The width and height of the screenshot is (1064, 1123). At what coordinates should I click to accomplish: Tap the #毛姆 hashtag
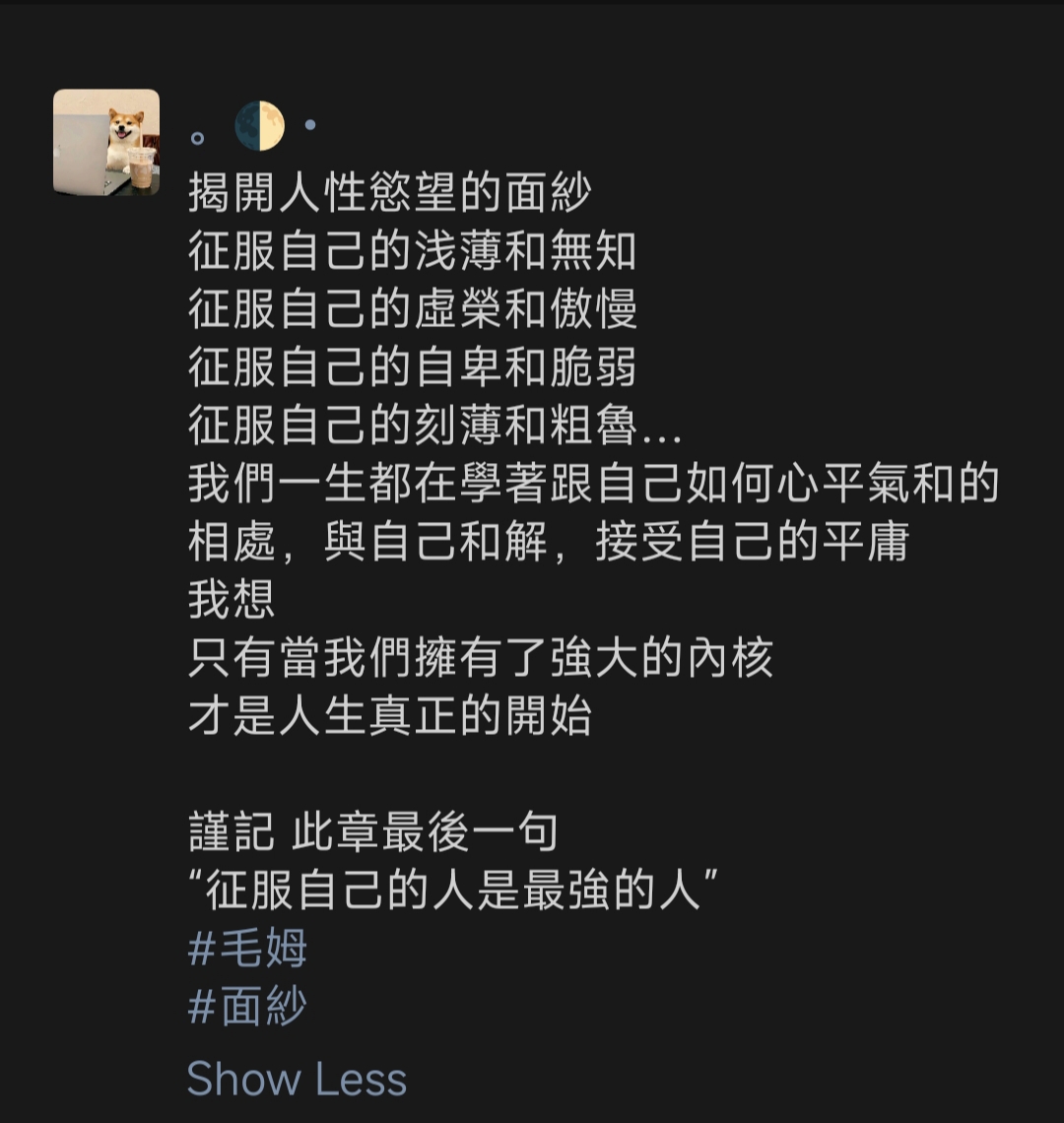click(247, 948)
